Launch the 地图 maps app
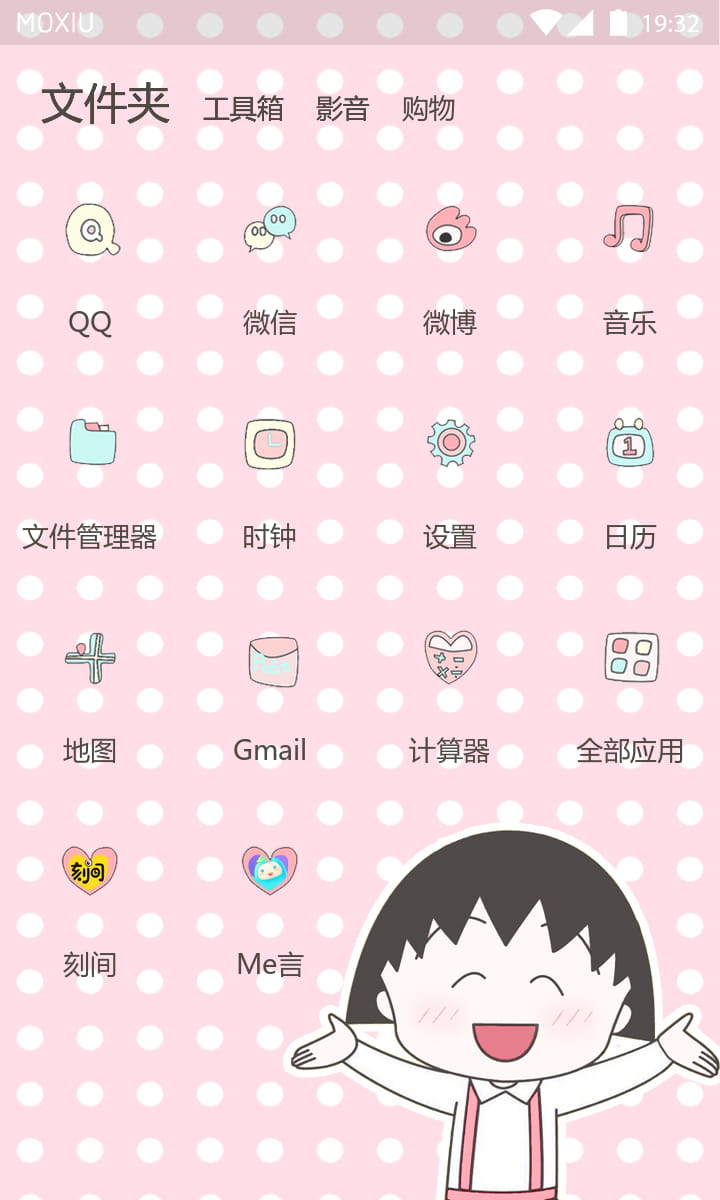 (90, 659)
